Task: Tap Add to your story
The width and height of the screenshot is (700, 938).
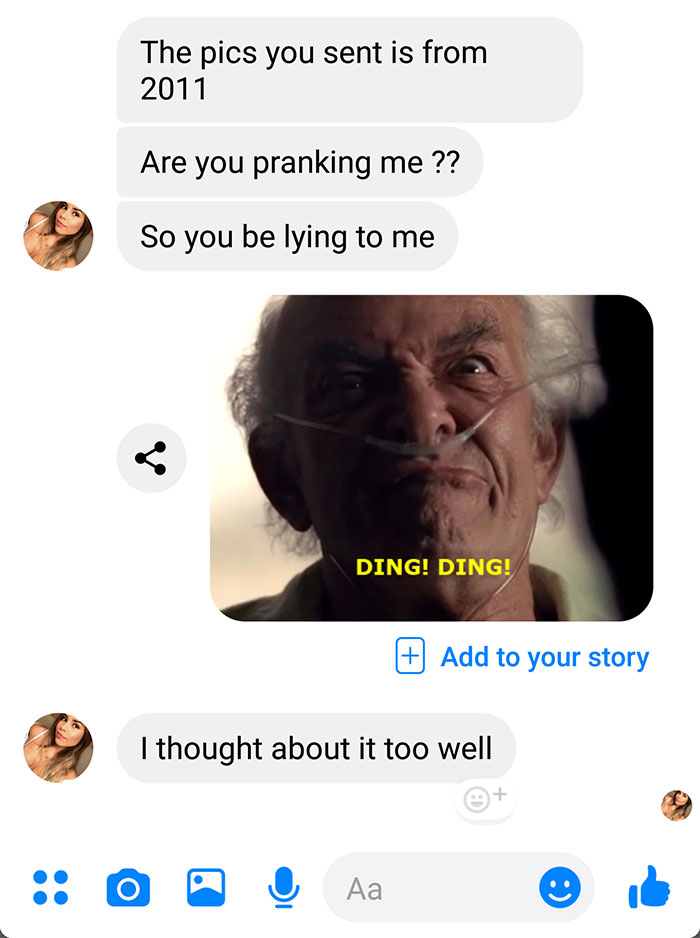Action: (x=522, y=657)
